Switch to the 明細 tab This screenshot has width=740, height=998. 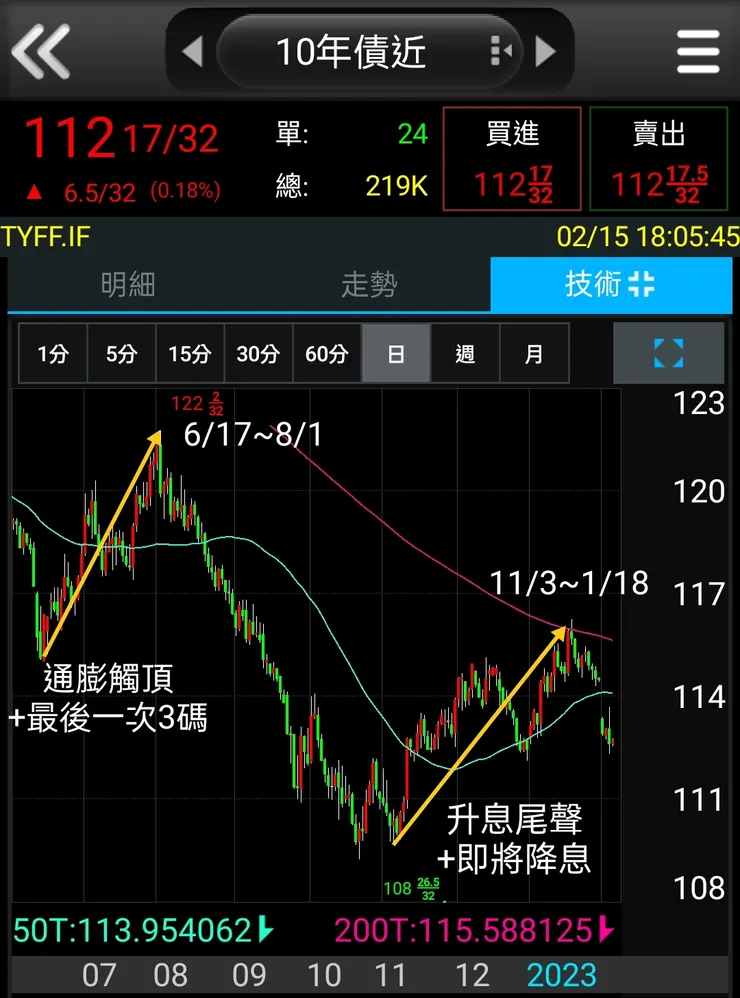[x=130, y=285]
